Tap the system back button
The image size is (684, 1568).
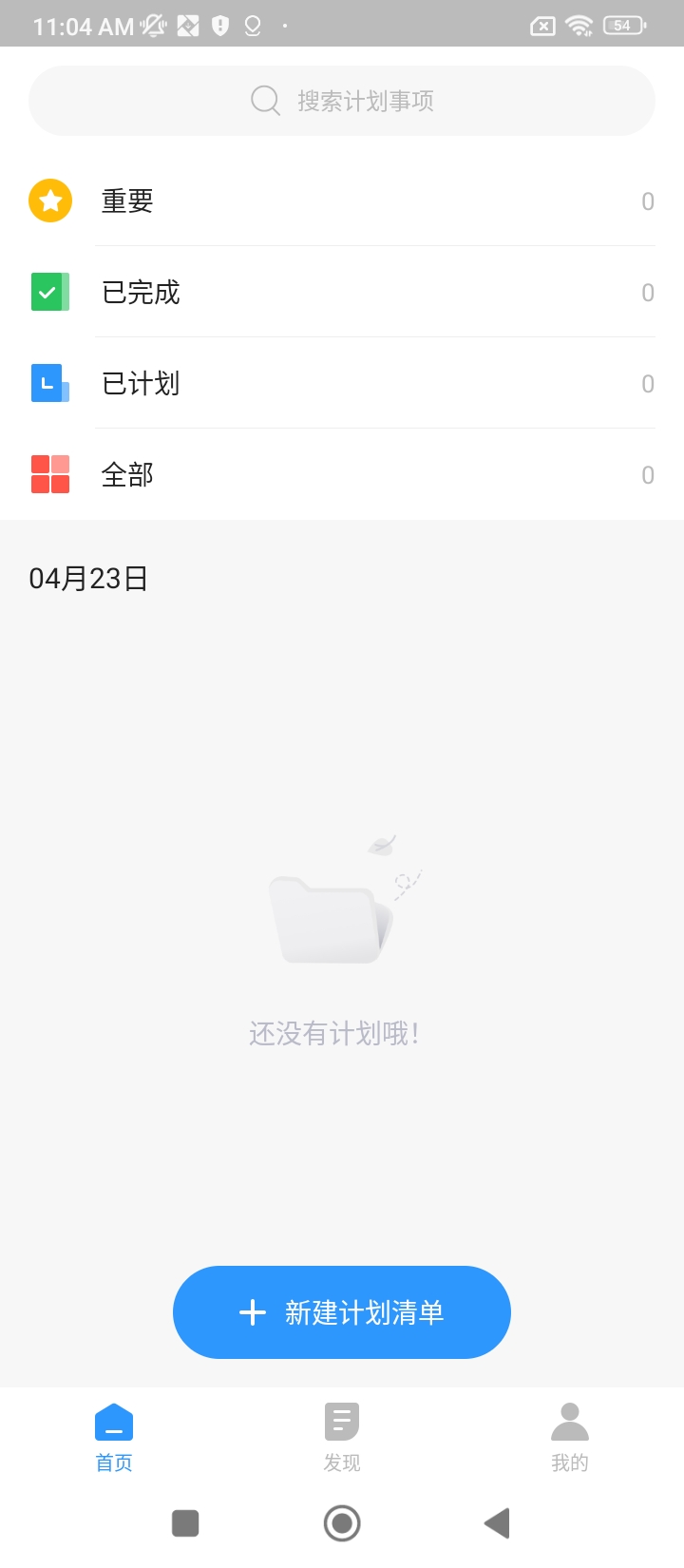tap(497, 1523)
